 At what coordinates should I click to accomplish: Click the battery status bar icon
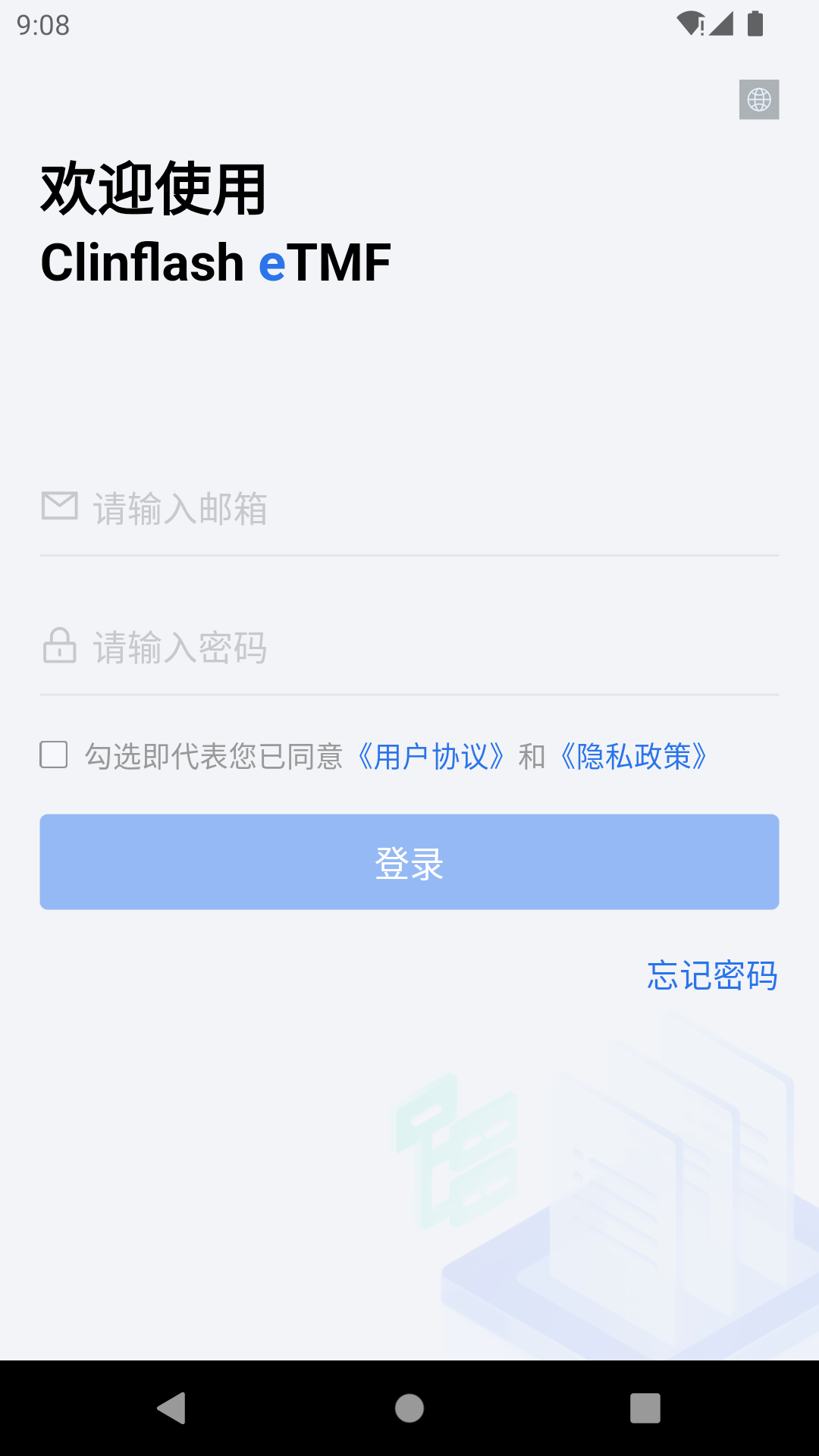(756, 24)
